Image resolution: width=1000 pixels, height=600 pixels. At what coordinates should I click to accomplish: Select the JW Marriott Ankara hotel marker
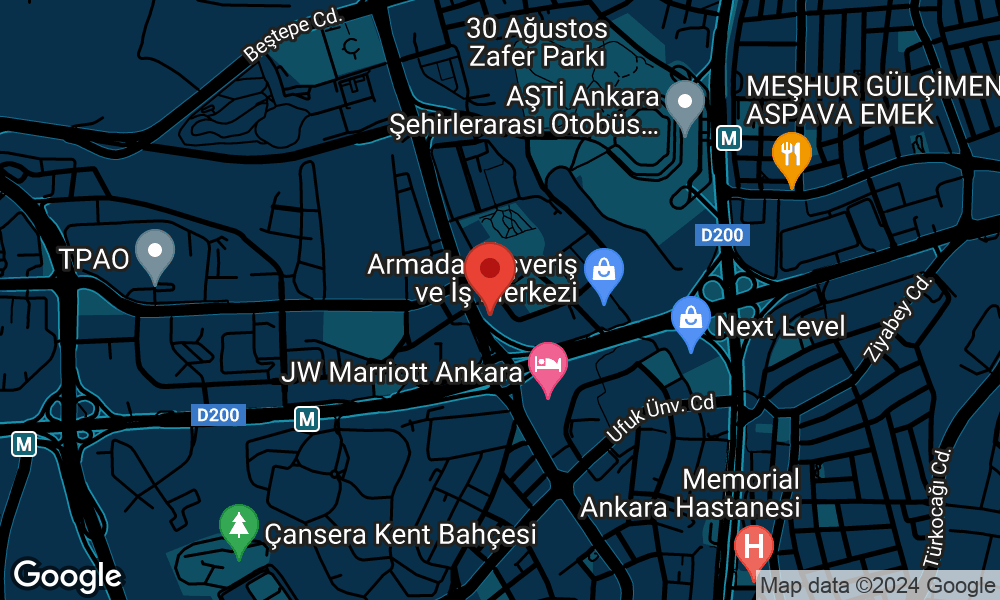547,364
